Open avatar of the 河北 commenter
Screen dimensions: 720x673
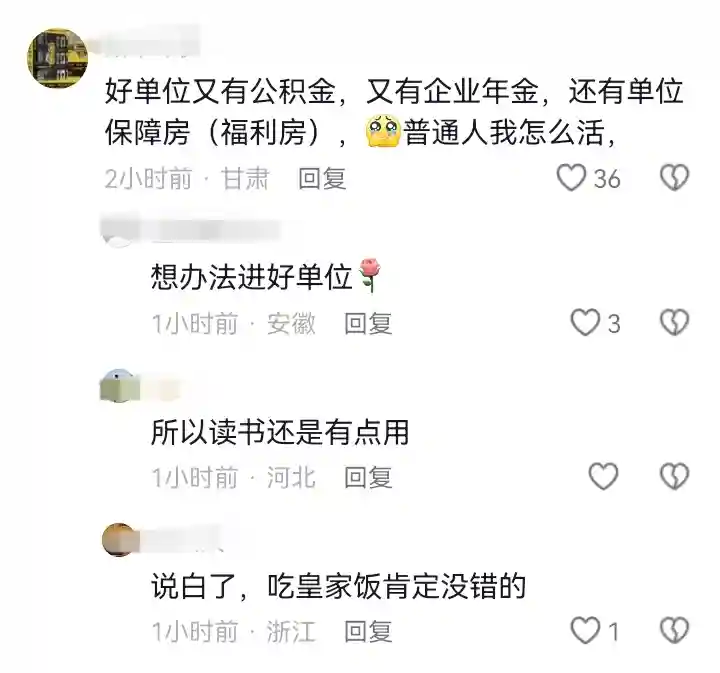tap(119, 386)
